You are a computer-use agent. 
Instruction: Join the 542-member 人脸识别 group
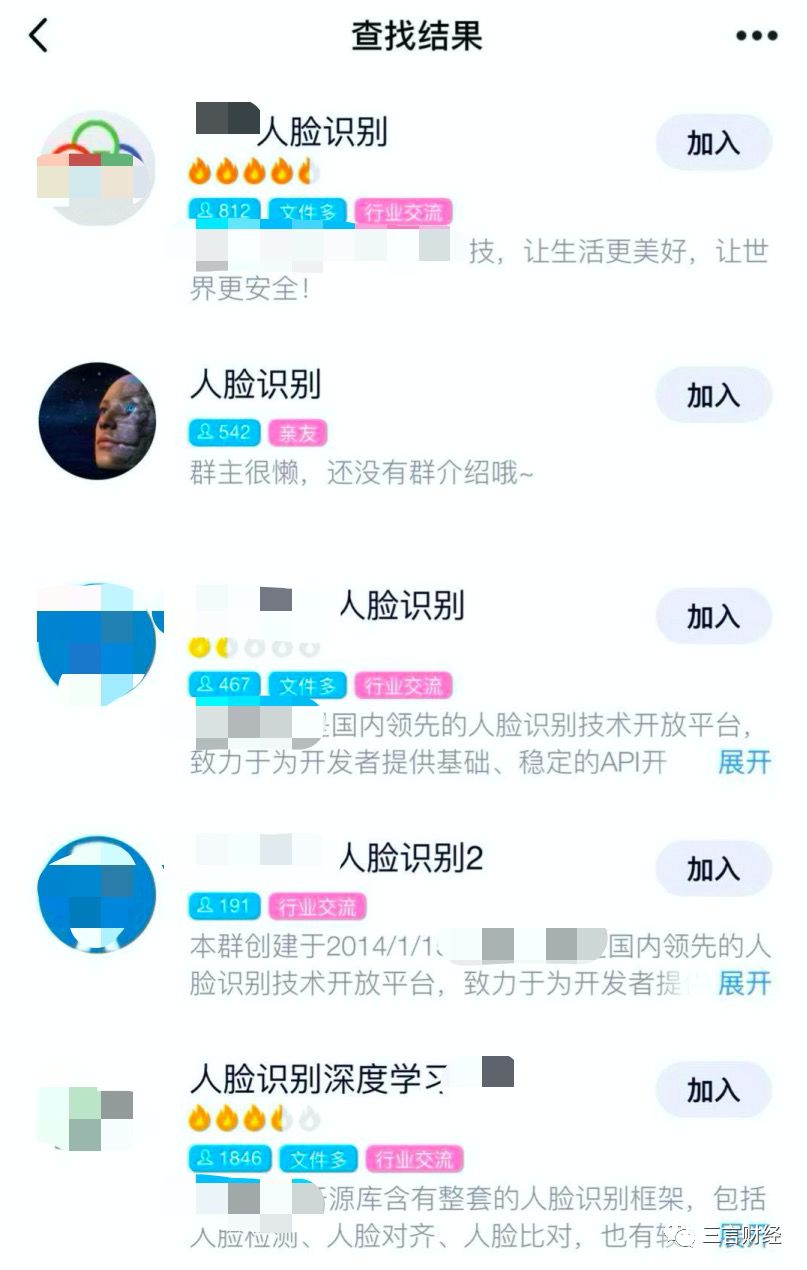click(x=713, y=395)
